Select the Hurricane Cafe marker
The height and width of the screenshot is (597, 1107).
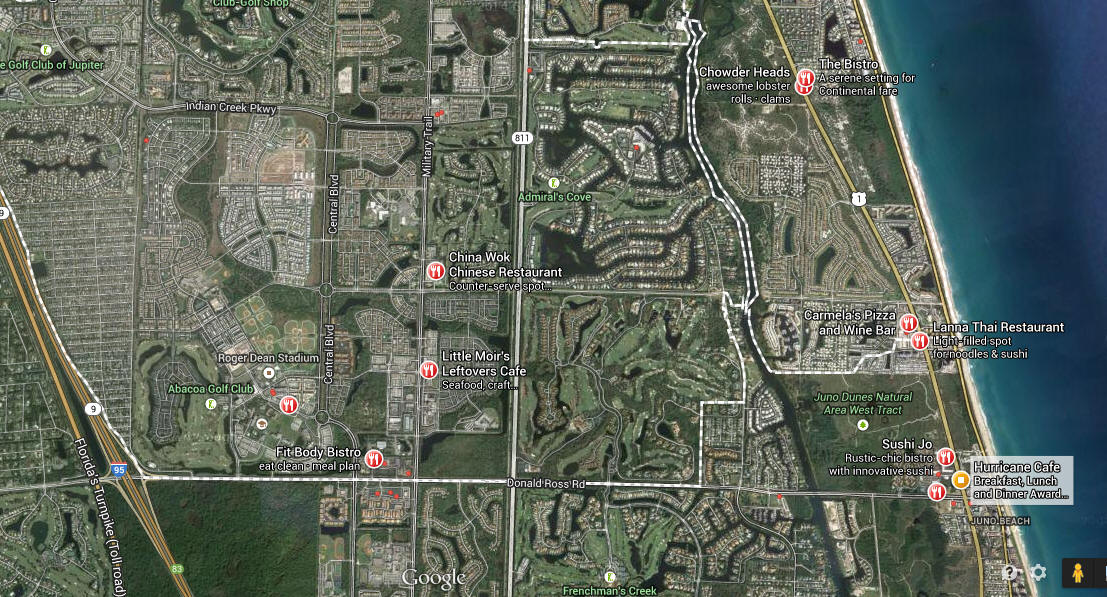[961, 480]
